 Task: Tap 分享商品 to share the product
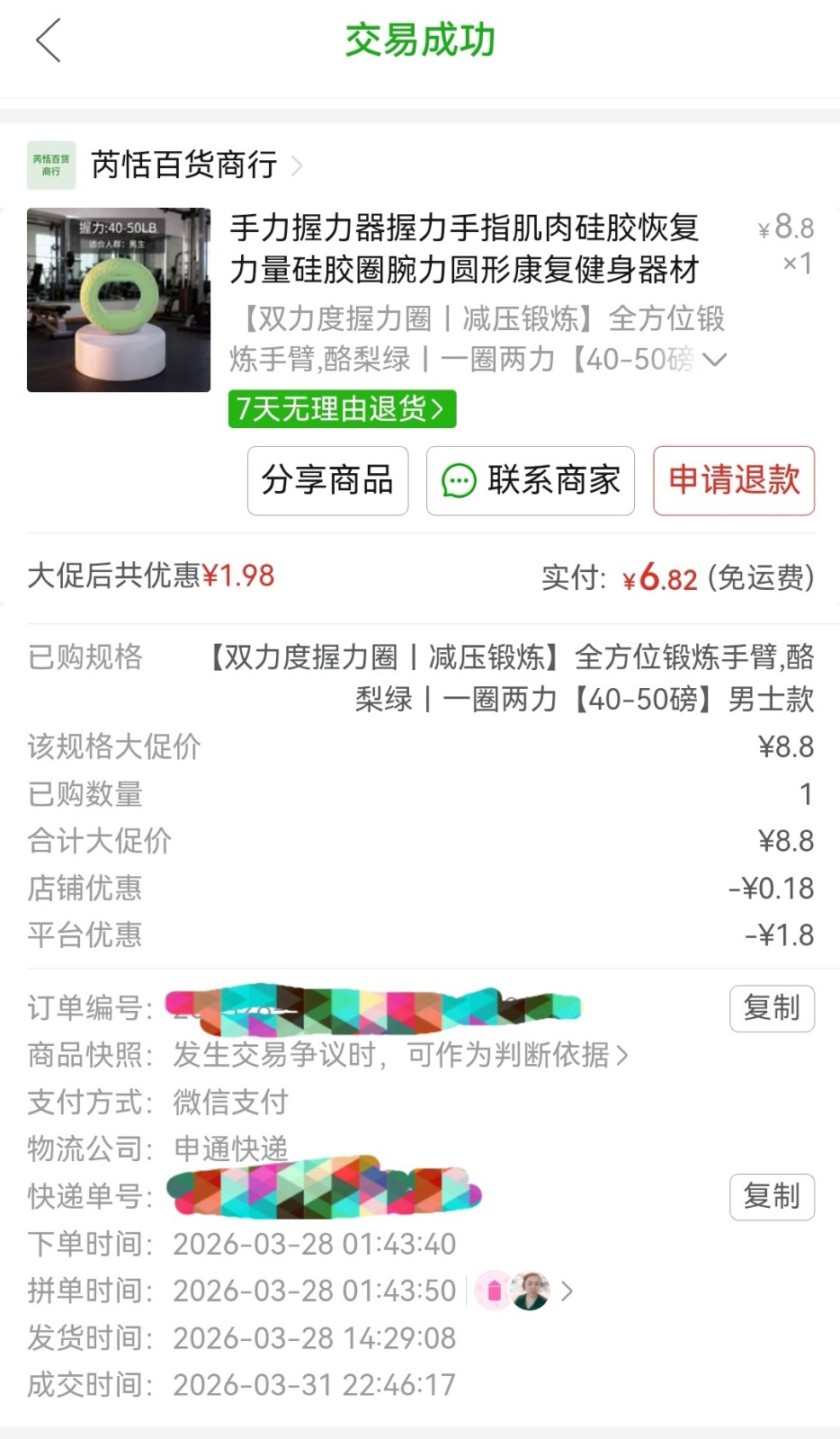point(327,480)
